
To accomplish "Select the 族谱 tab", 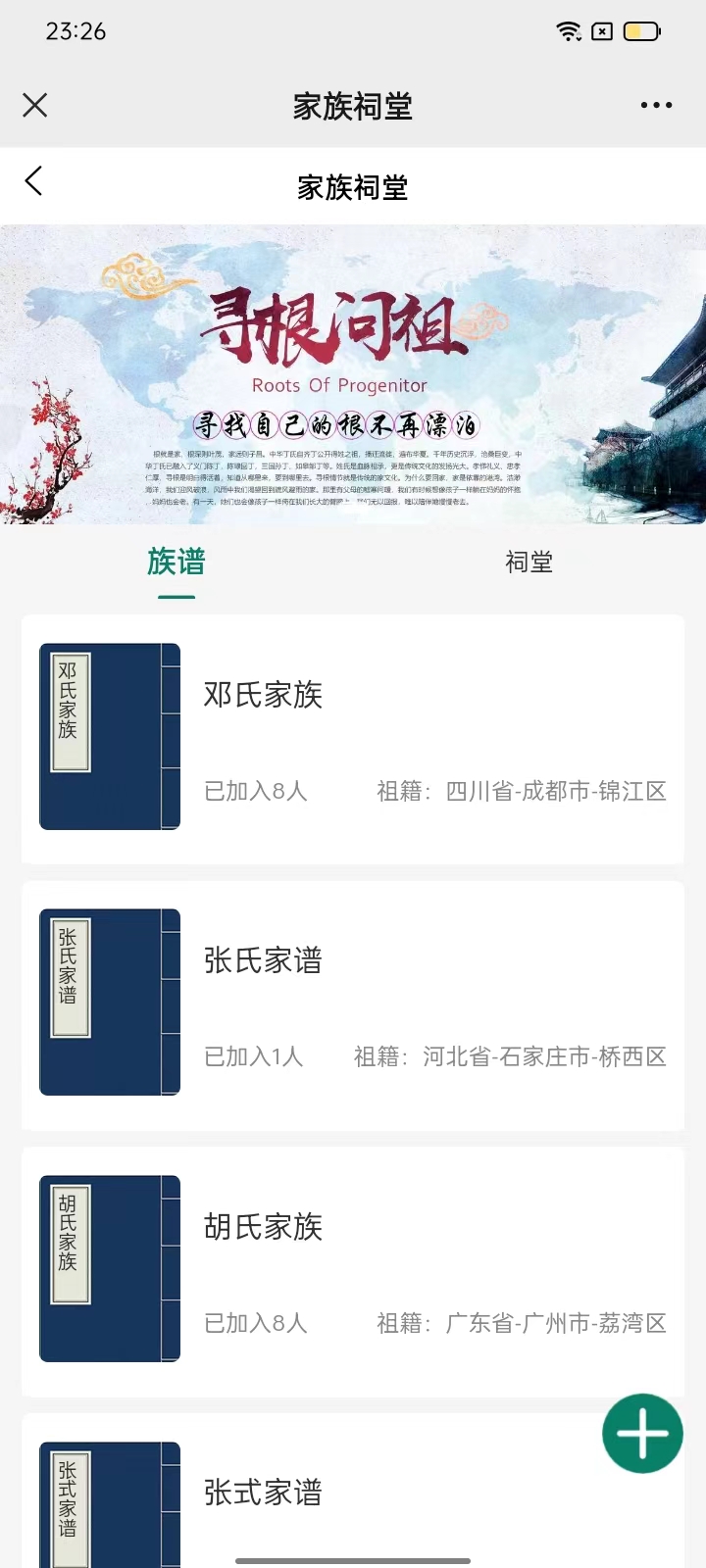I will point(176,563).
